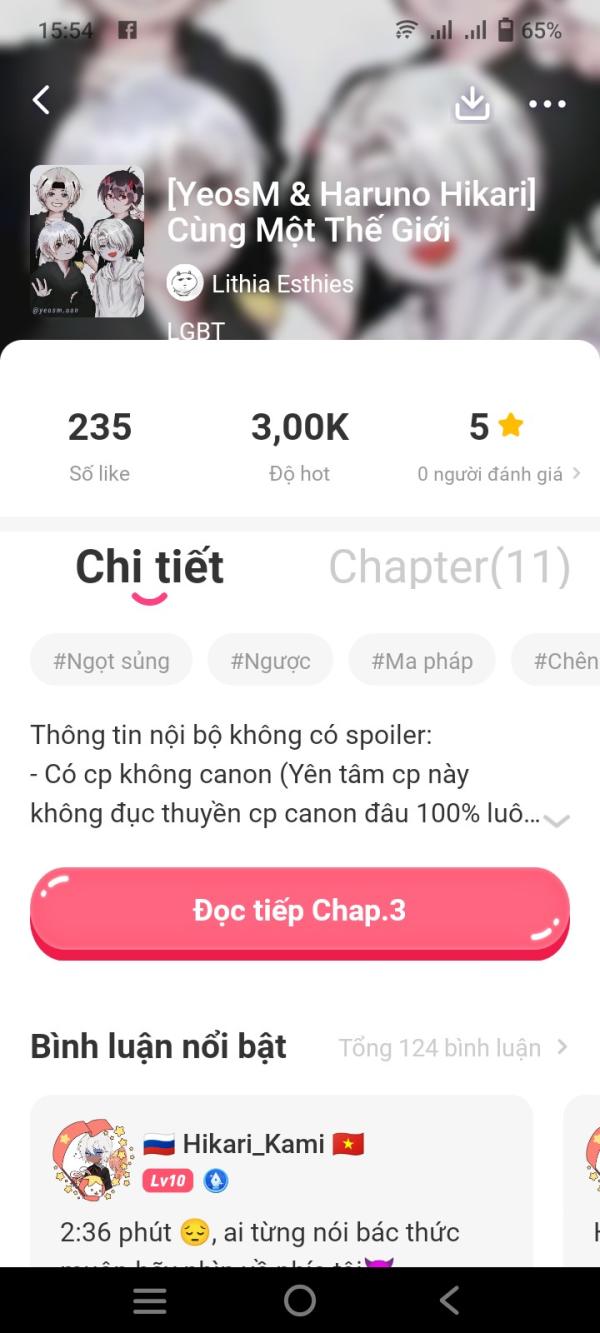Open recent apps from navigation bar
This screenshot has height=1333, width=600.
(x=150, y=1300)
